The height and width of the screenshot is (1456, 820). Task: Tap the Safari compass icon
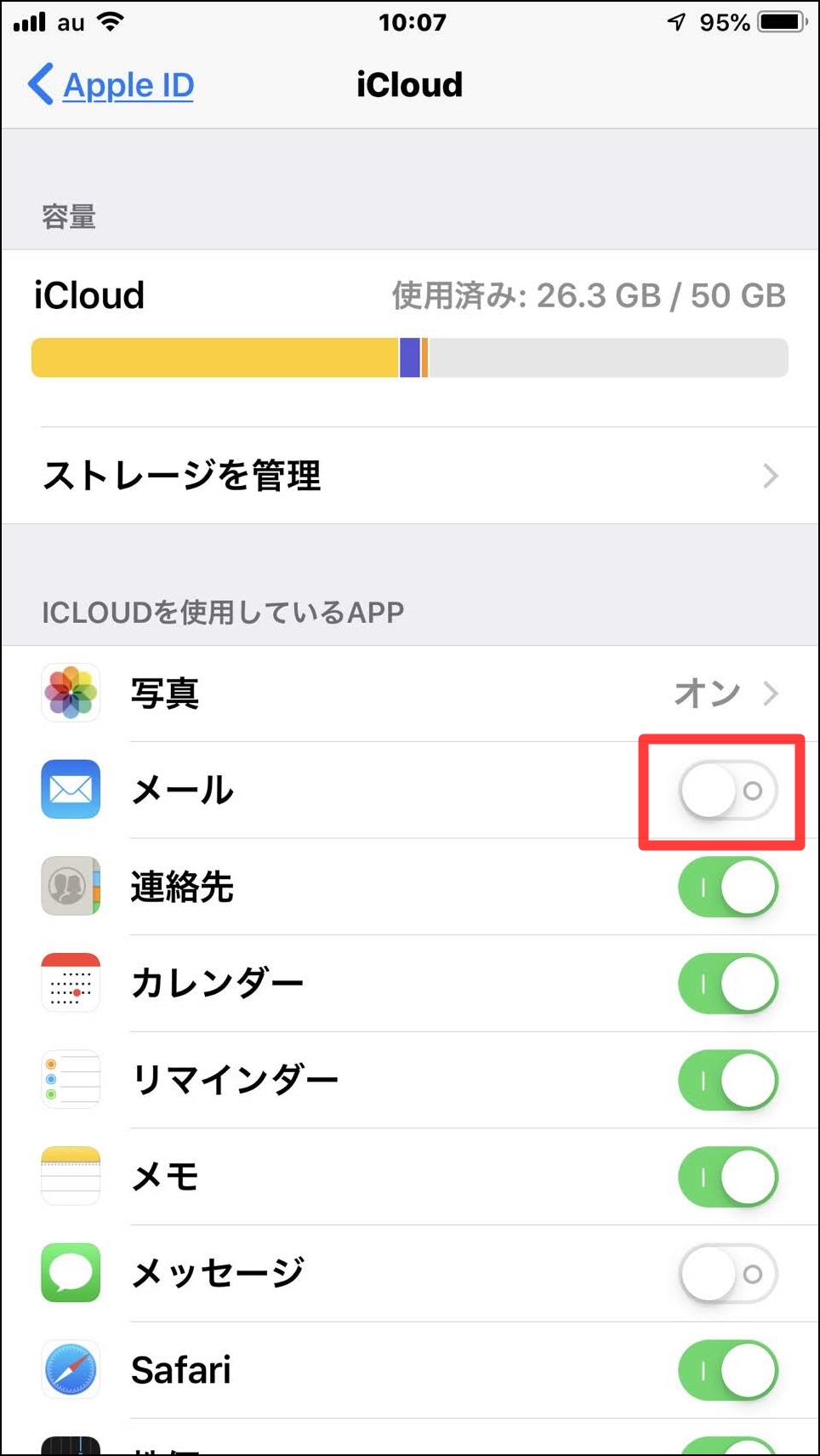pos(71,1370)
